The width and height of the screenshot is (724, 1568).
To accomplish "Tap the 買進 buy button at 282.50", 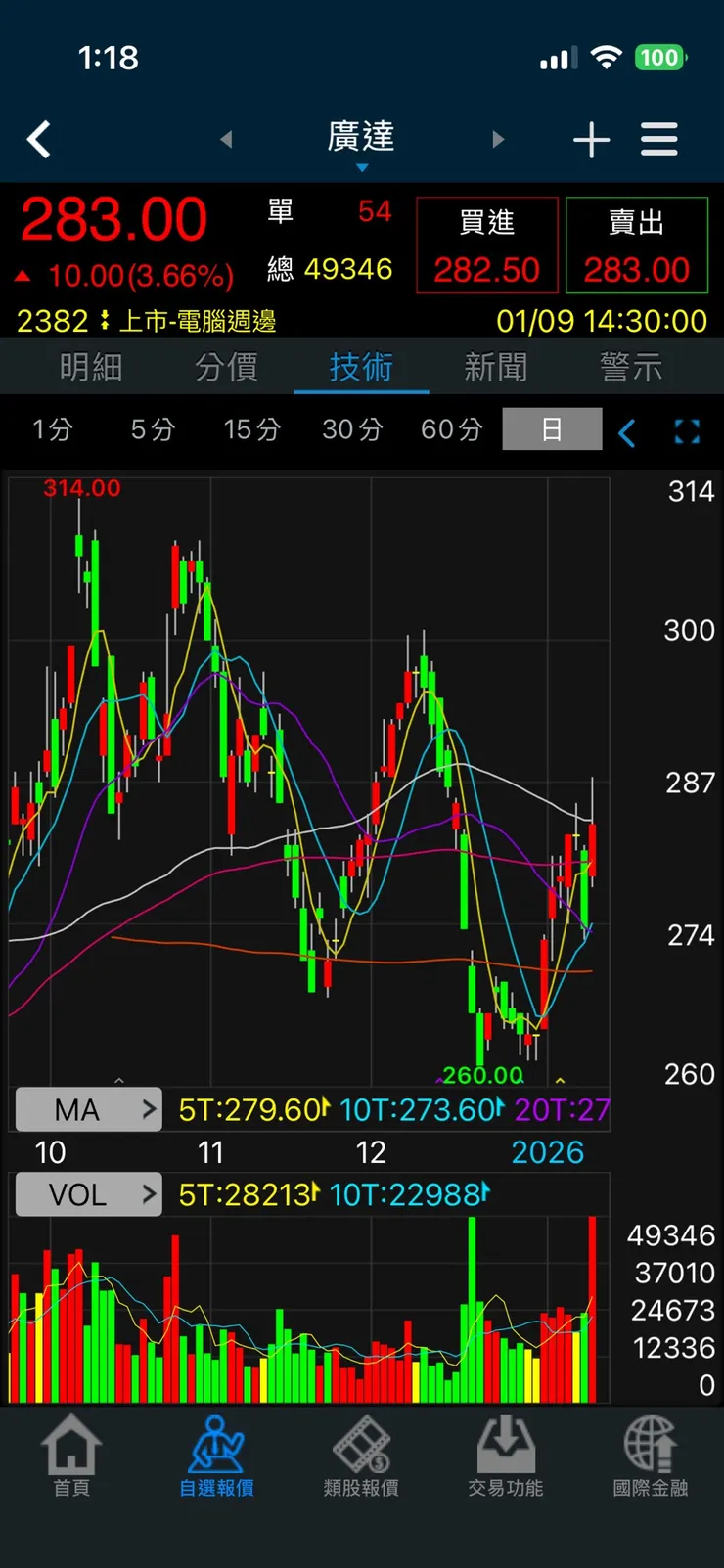I will coord(487,246).
